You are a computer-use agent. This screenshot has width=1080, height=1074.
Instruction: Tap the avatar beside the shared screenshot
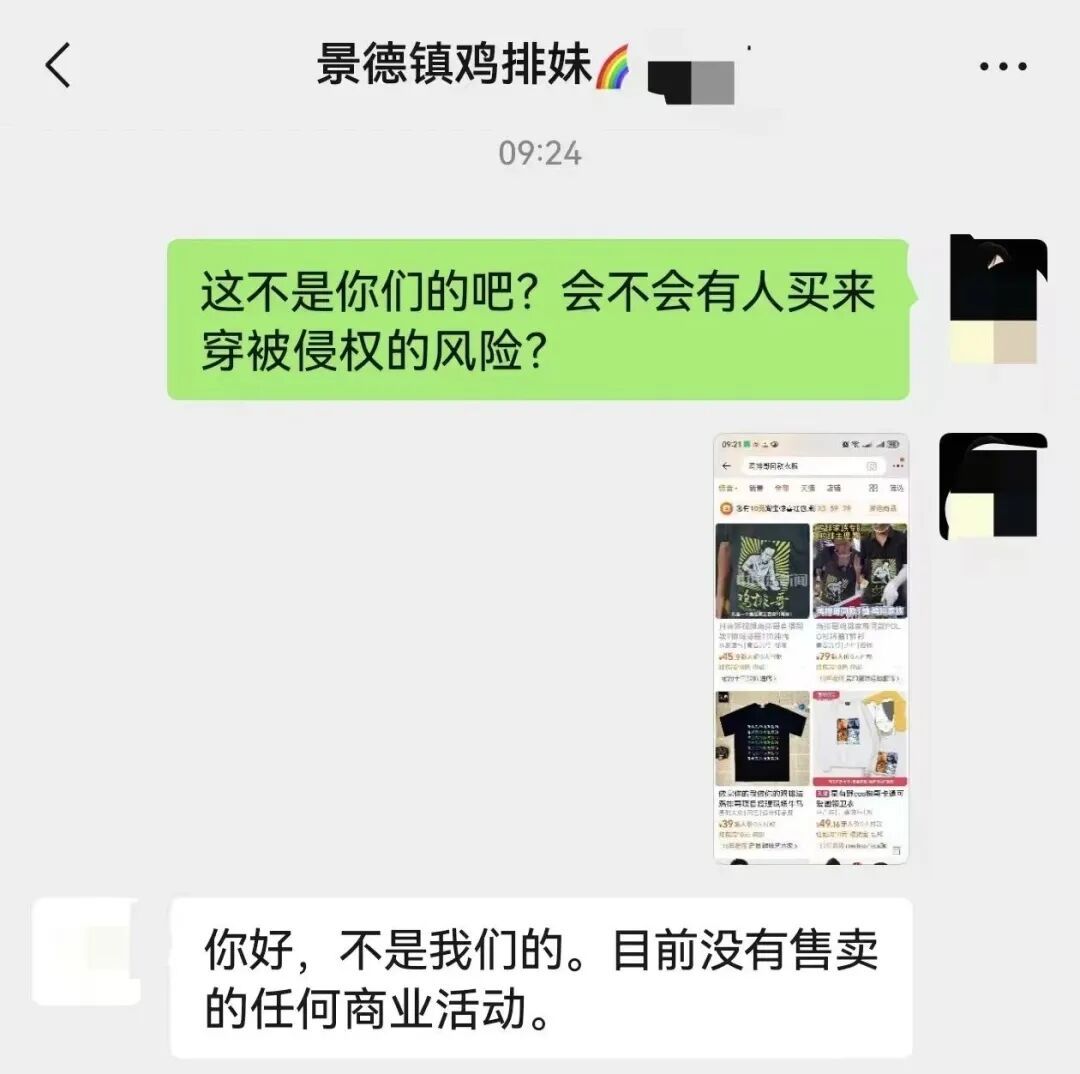[993, 486]
